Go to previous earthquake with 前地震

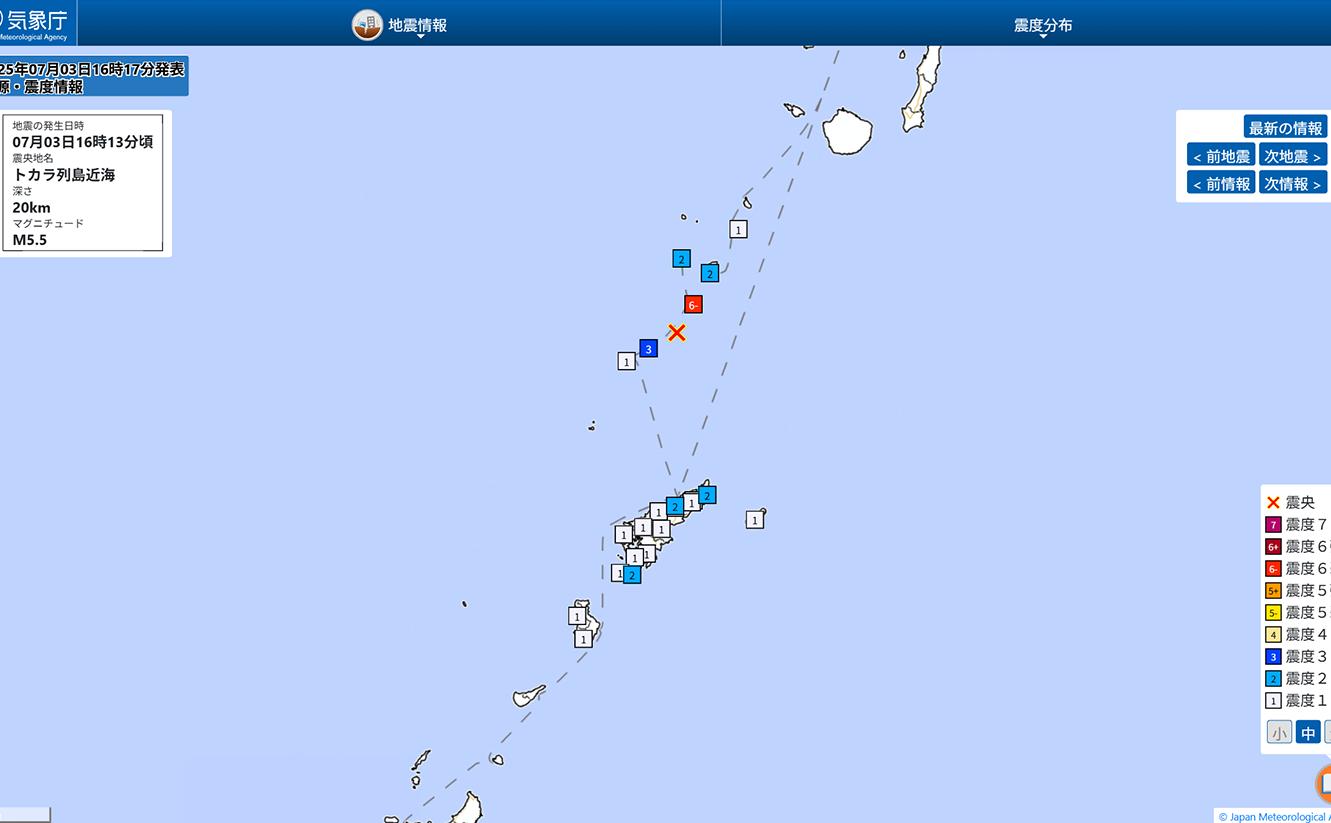click(1221, 156)
